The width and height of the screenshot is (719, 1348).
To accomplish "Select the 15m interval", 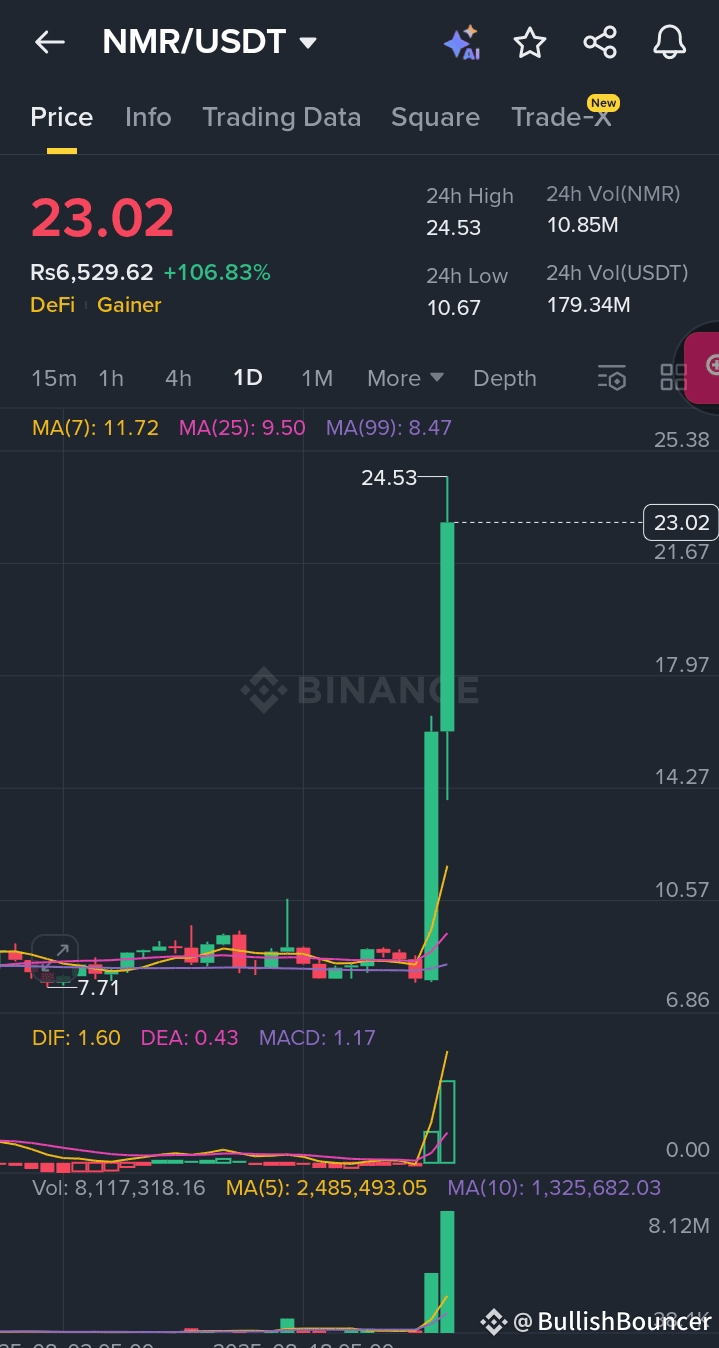I will click(x=54, y=378).
